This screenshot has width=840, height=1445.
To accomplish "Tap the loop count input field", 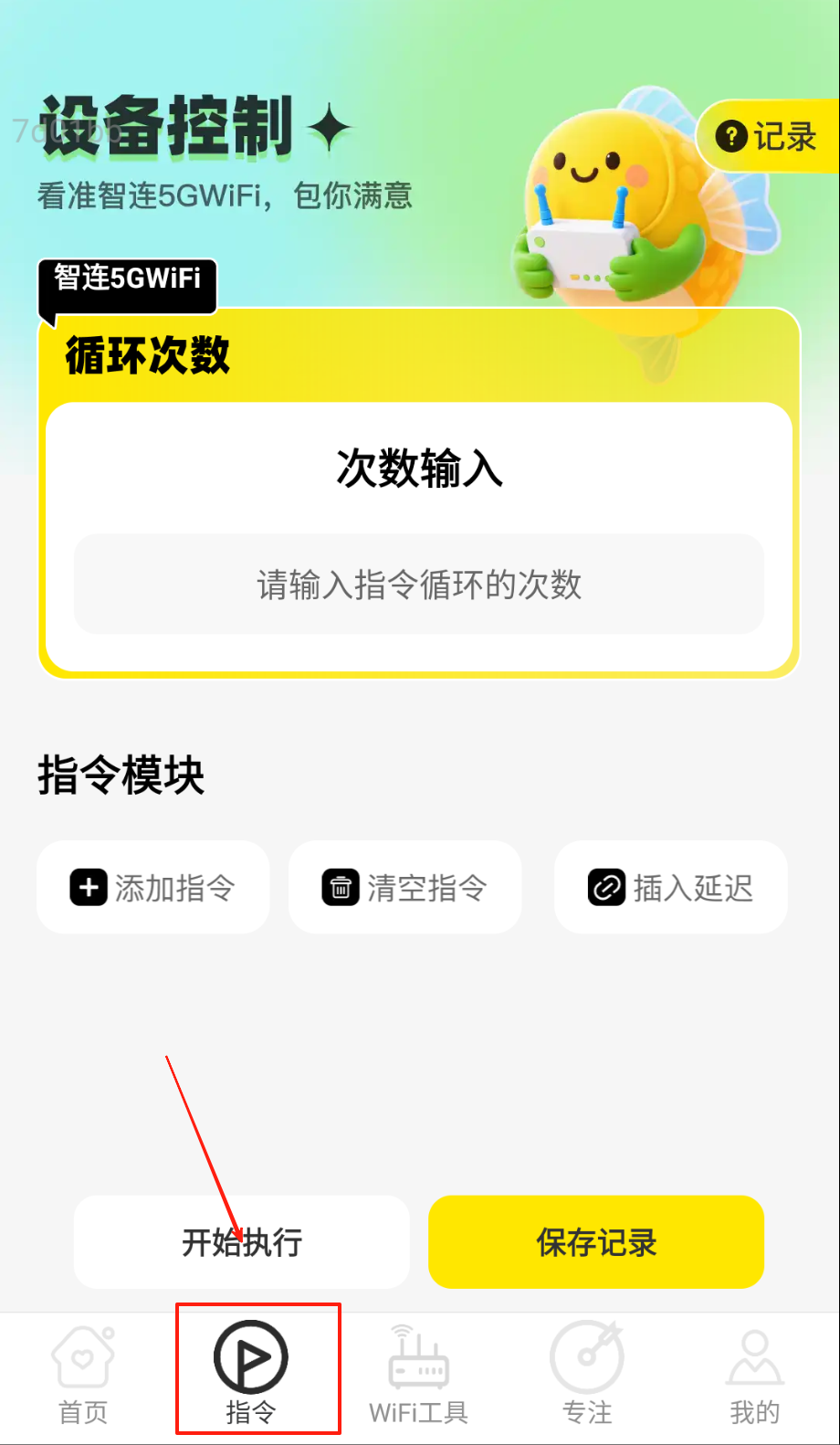I will click(419, 585).
